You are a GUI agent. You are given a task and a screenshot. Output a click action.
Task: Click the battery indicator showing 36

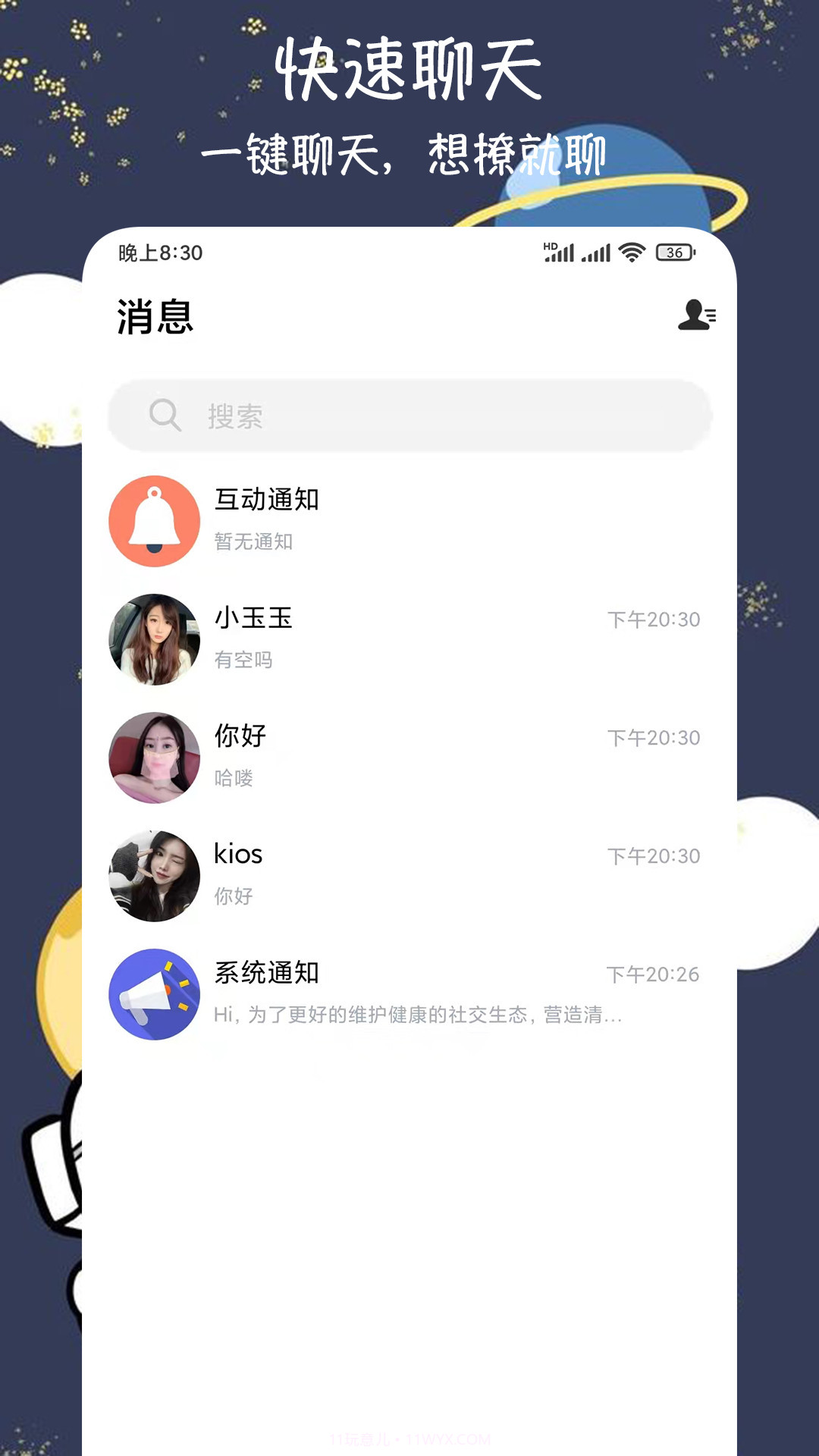coord(674,253)
